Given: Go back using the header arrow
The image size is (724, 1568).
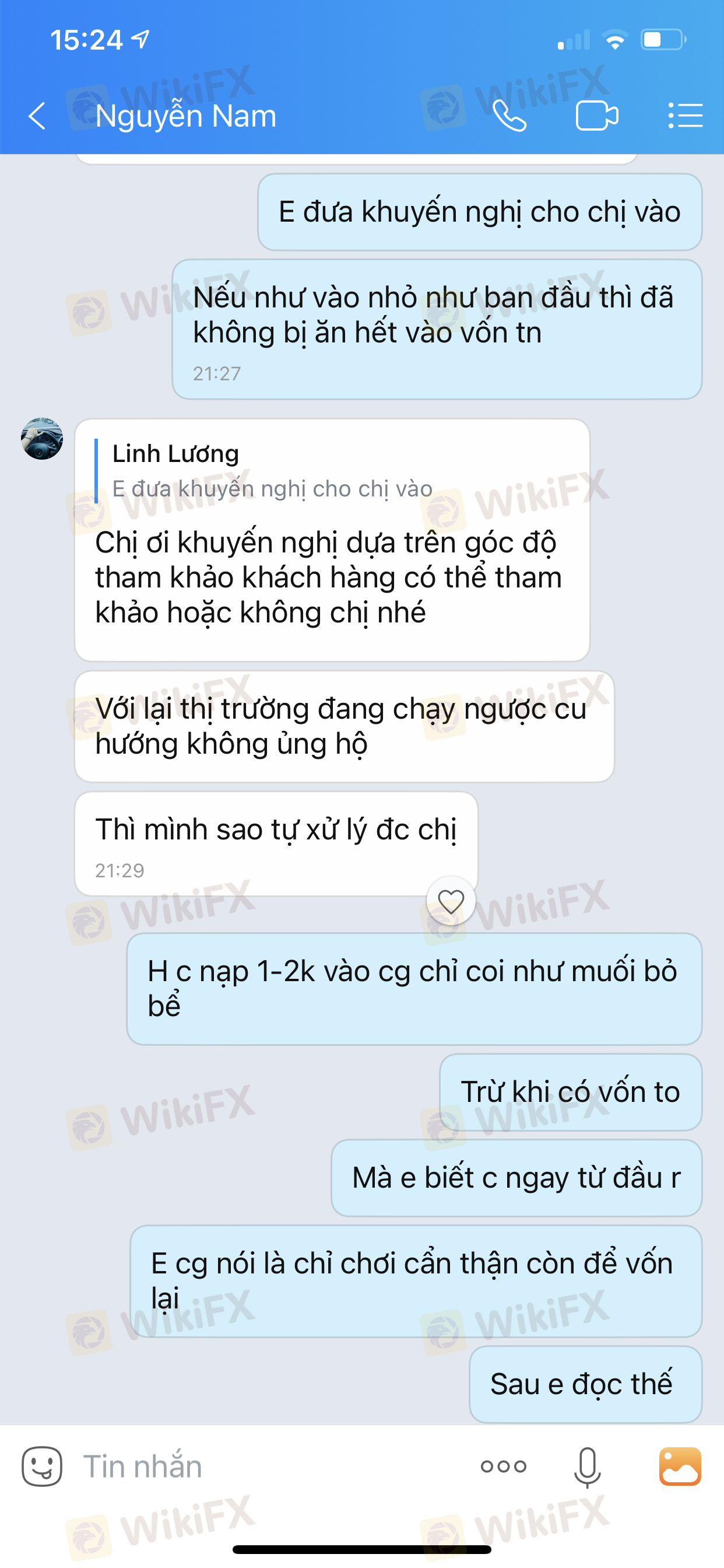Looking at the screenshot, I should [x=37, y=116].
